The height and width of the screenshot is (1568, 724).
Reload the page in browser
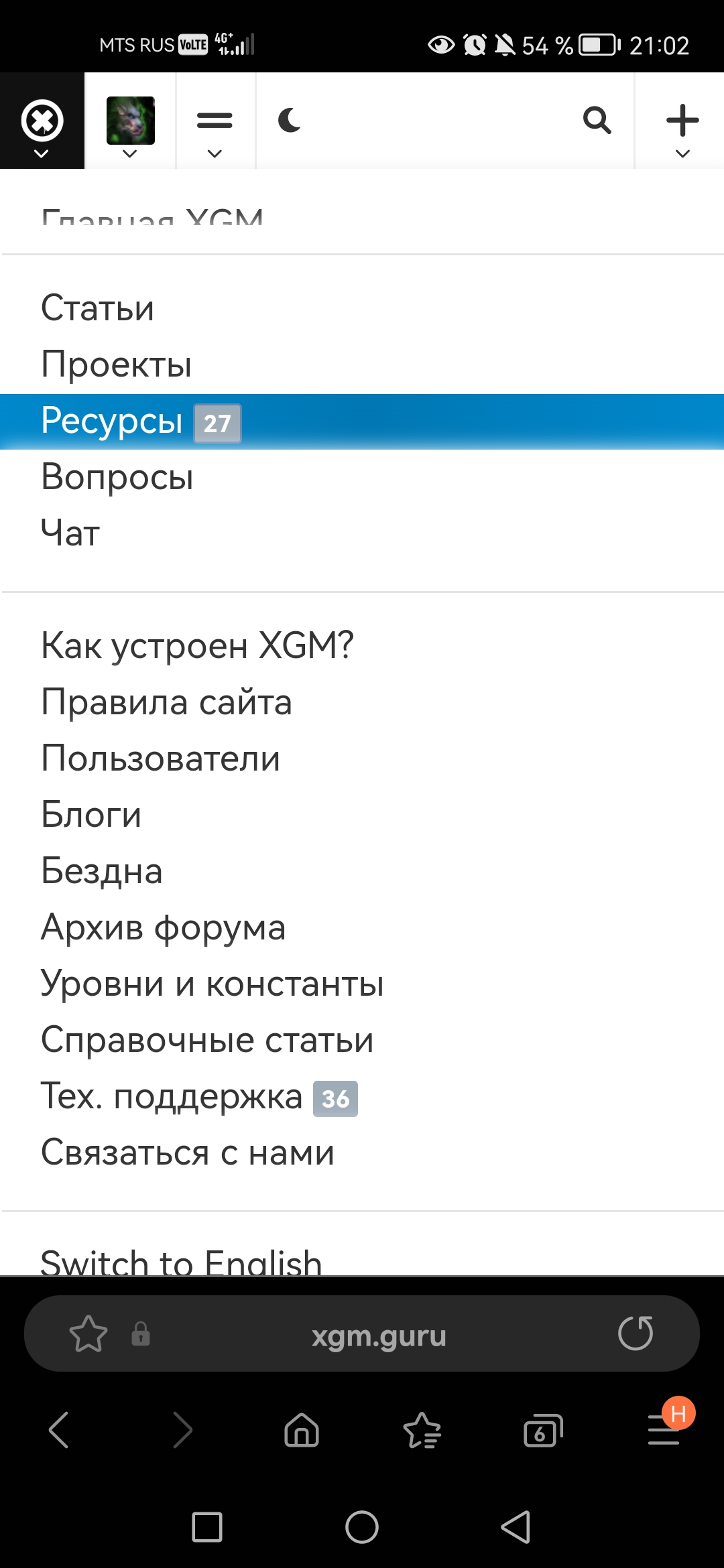click(x=636, y=1333)
